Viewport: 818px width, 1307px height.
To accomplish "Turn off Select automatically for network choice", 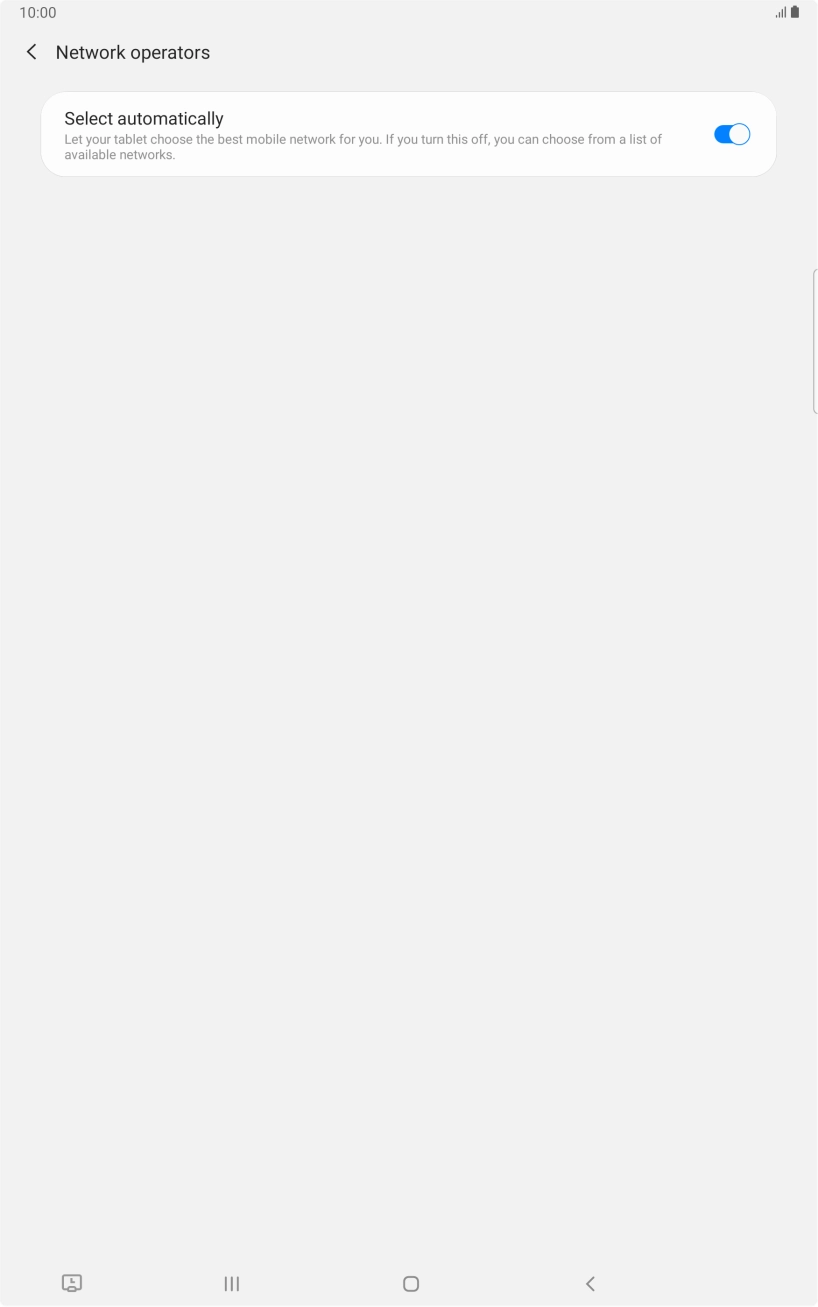I will [732, 133].
